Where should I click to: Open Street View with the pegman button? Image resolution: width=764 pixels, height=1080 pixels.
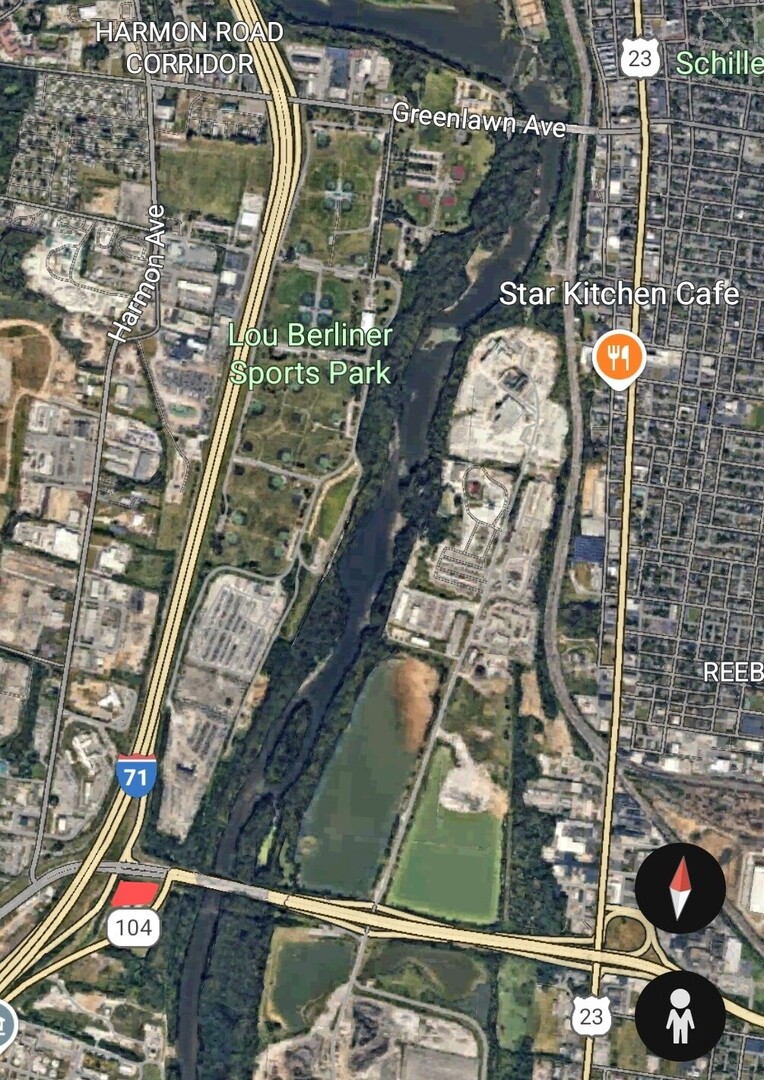[680, 1015]
